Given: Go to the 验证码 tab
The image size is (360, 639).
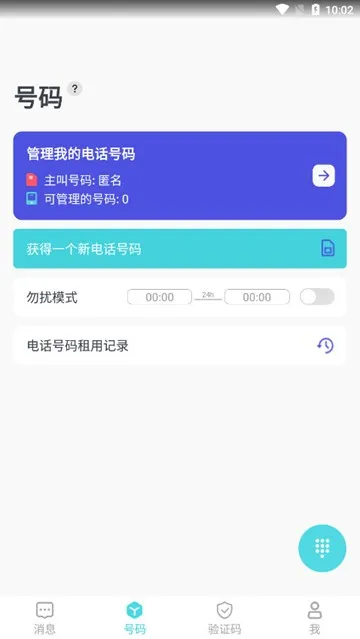Looking at the screenshot, I should click(225, 617).
